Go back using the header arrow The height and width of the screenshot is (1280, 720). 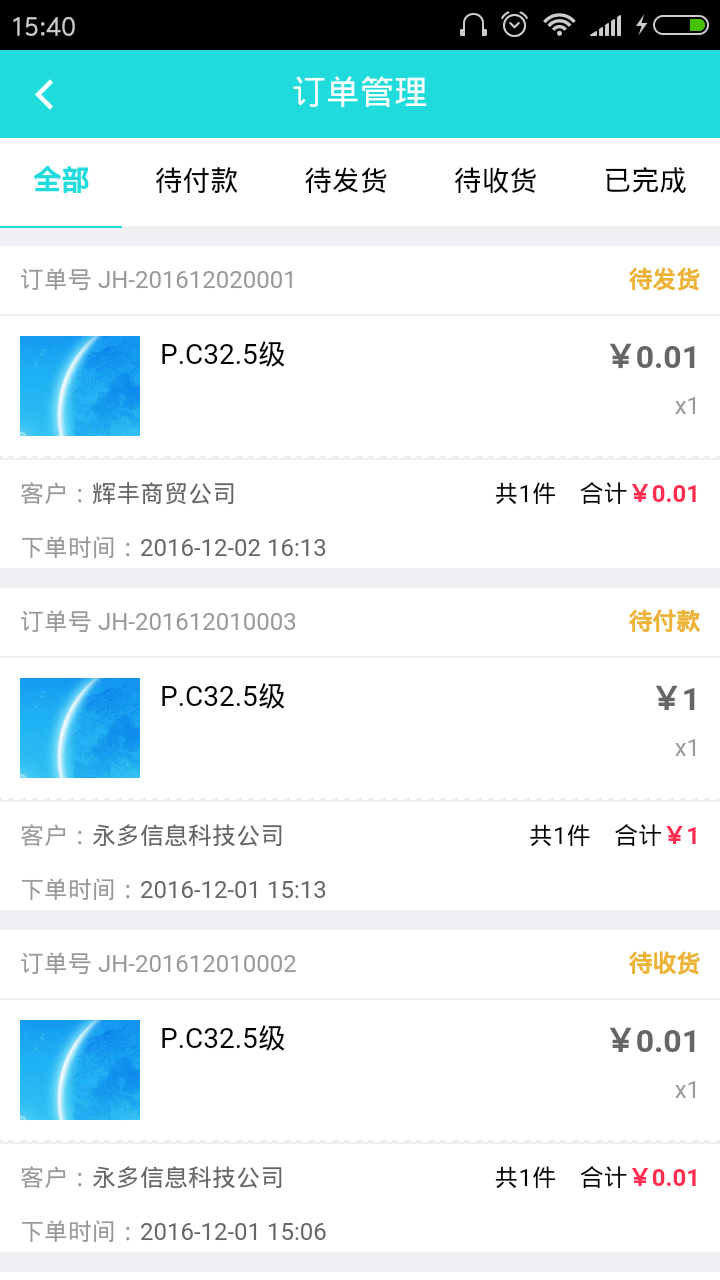click(44, 94)
